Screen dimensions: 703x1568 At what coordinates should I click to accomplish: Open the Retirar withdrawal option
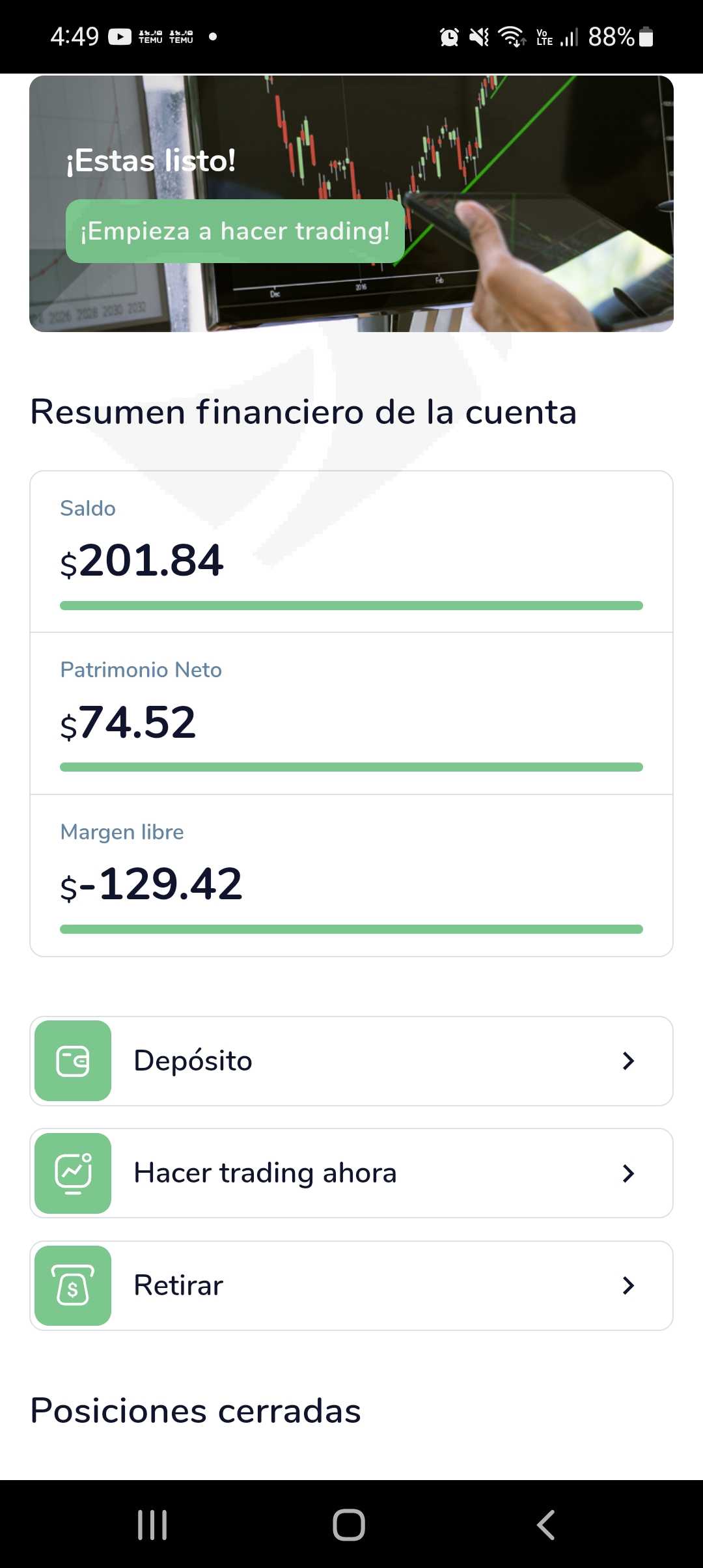(x=351, y=1285)
